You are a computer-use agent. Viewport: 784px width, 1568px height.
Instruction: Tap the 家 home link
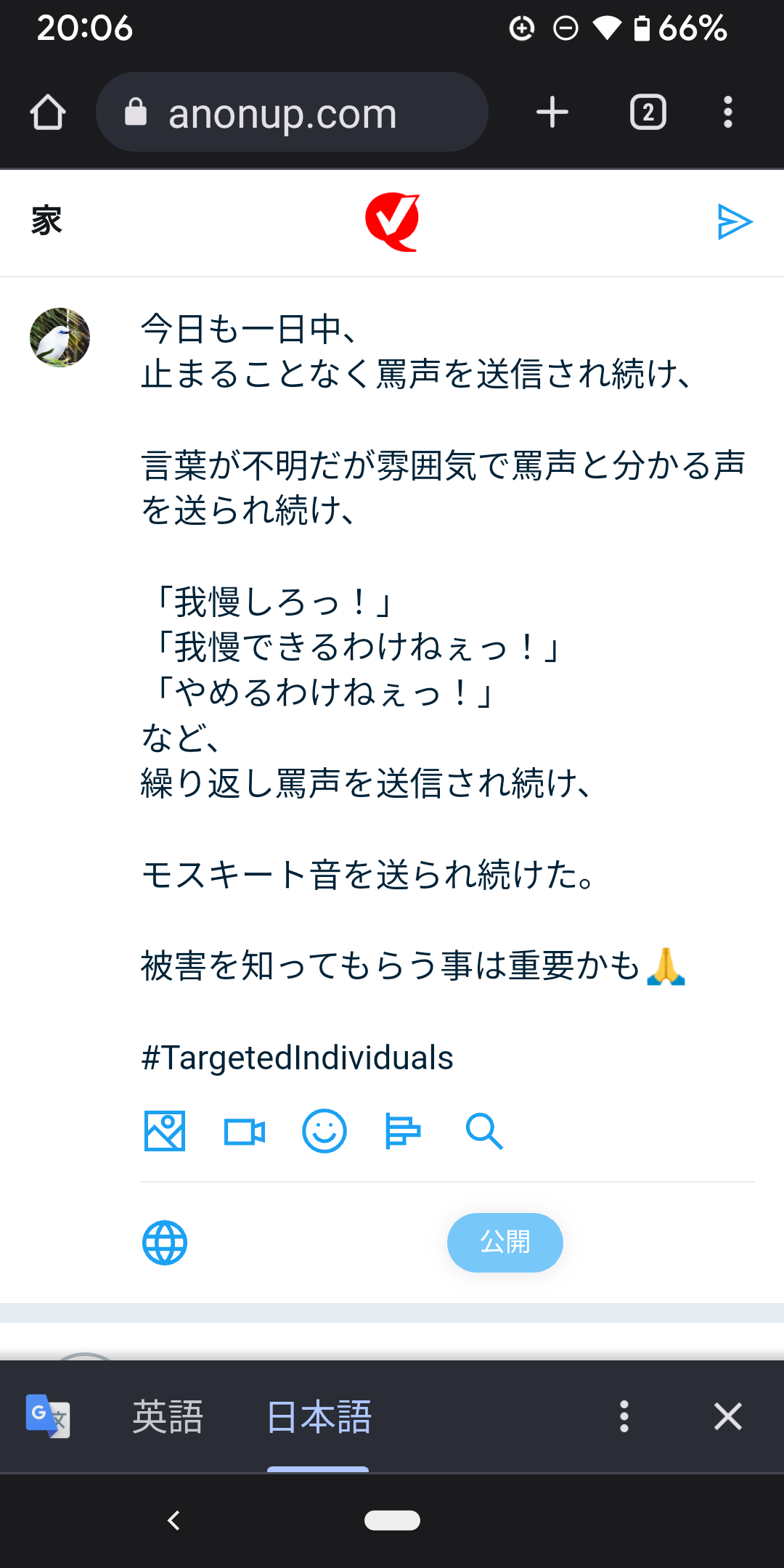tap(46, 221)
